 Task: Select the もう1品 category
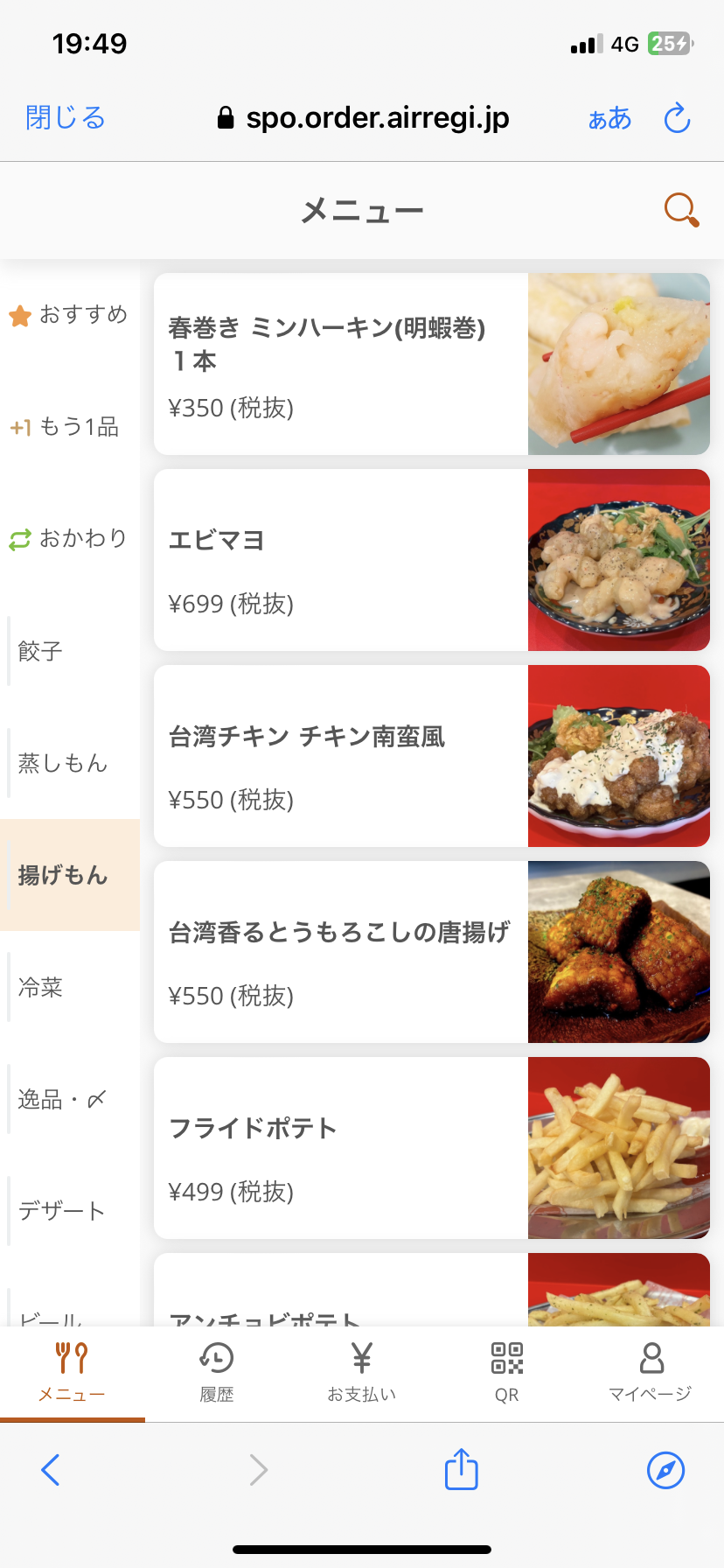(x=70, y=427)
